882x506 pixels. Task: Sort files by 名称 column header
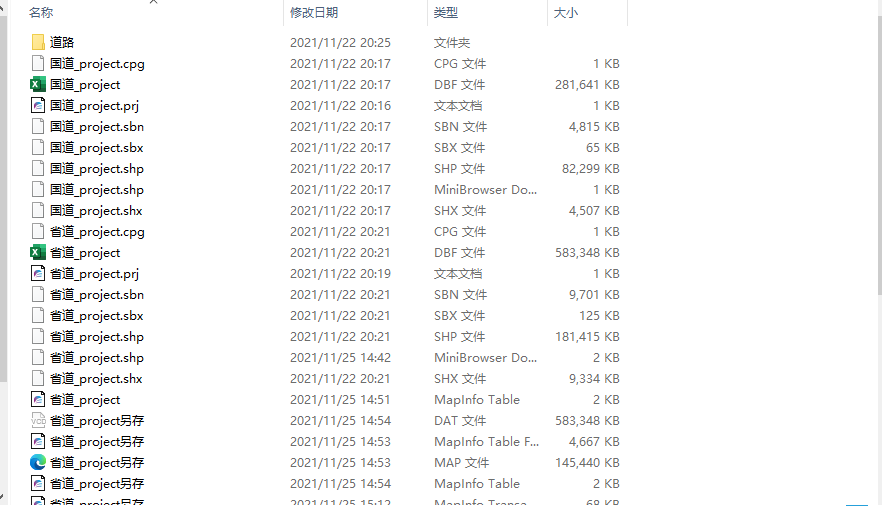click(42, 13)
